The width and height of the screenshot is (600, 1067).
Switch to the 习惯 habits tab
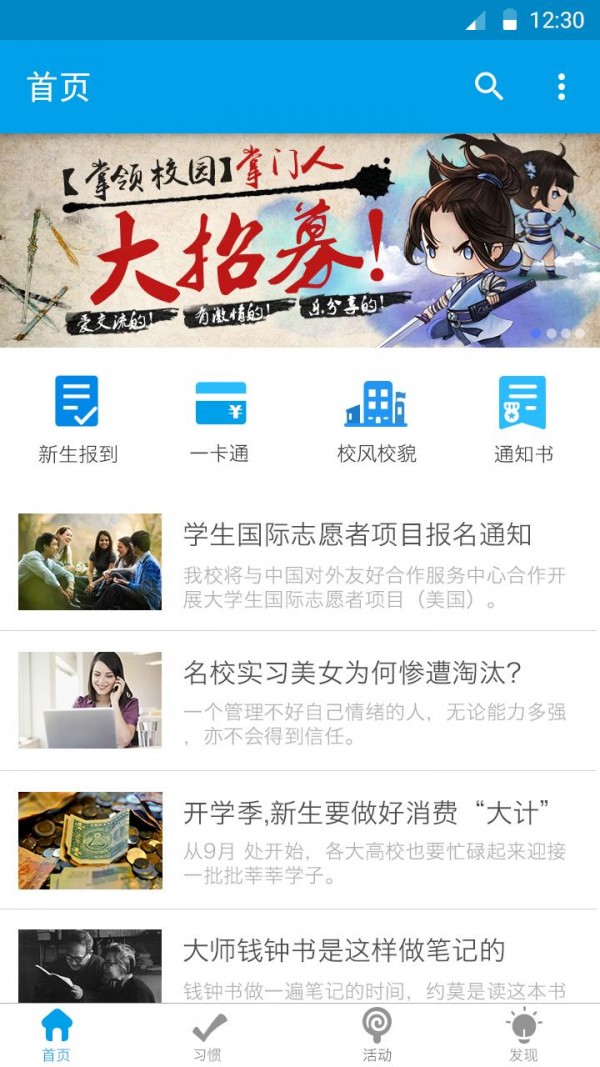click(x=208, y=1036)
